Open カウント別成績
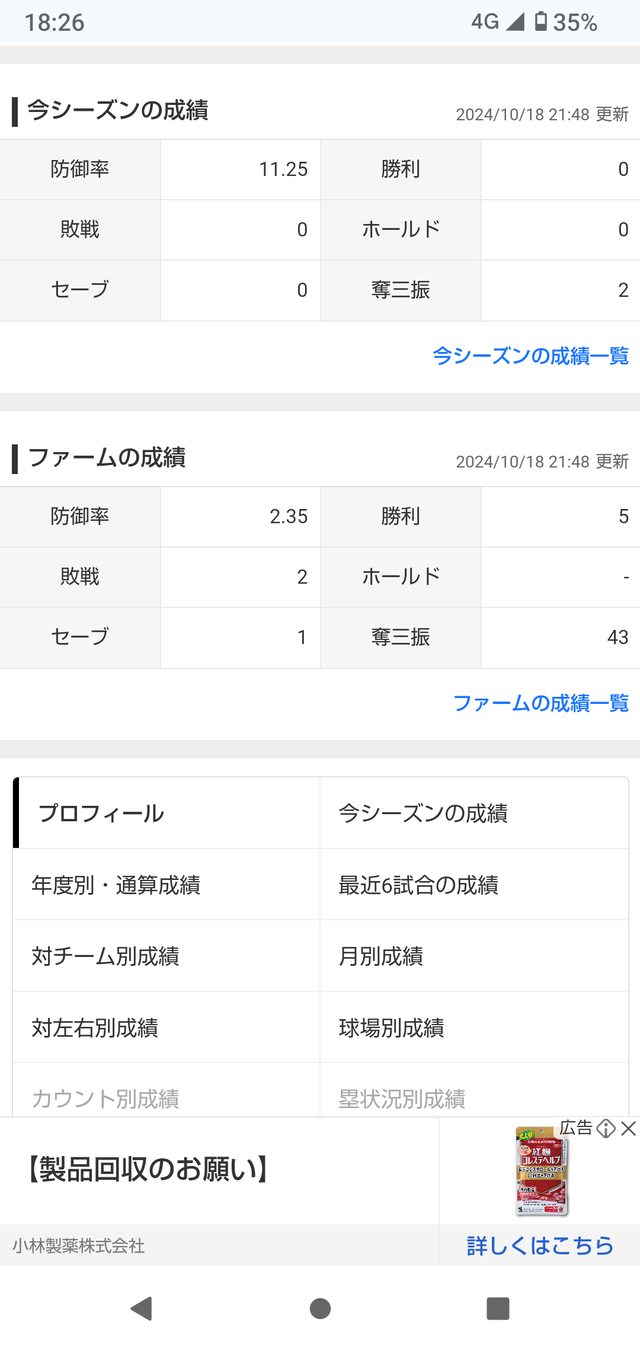This screenshot has height=1351, width=640. 166,1093
